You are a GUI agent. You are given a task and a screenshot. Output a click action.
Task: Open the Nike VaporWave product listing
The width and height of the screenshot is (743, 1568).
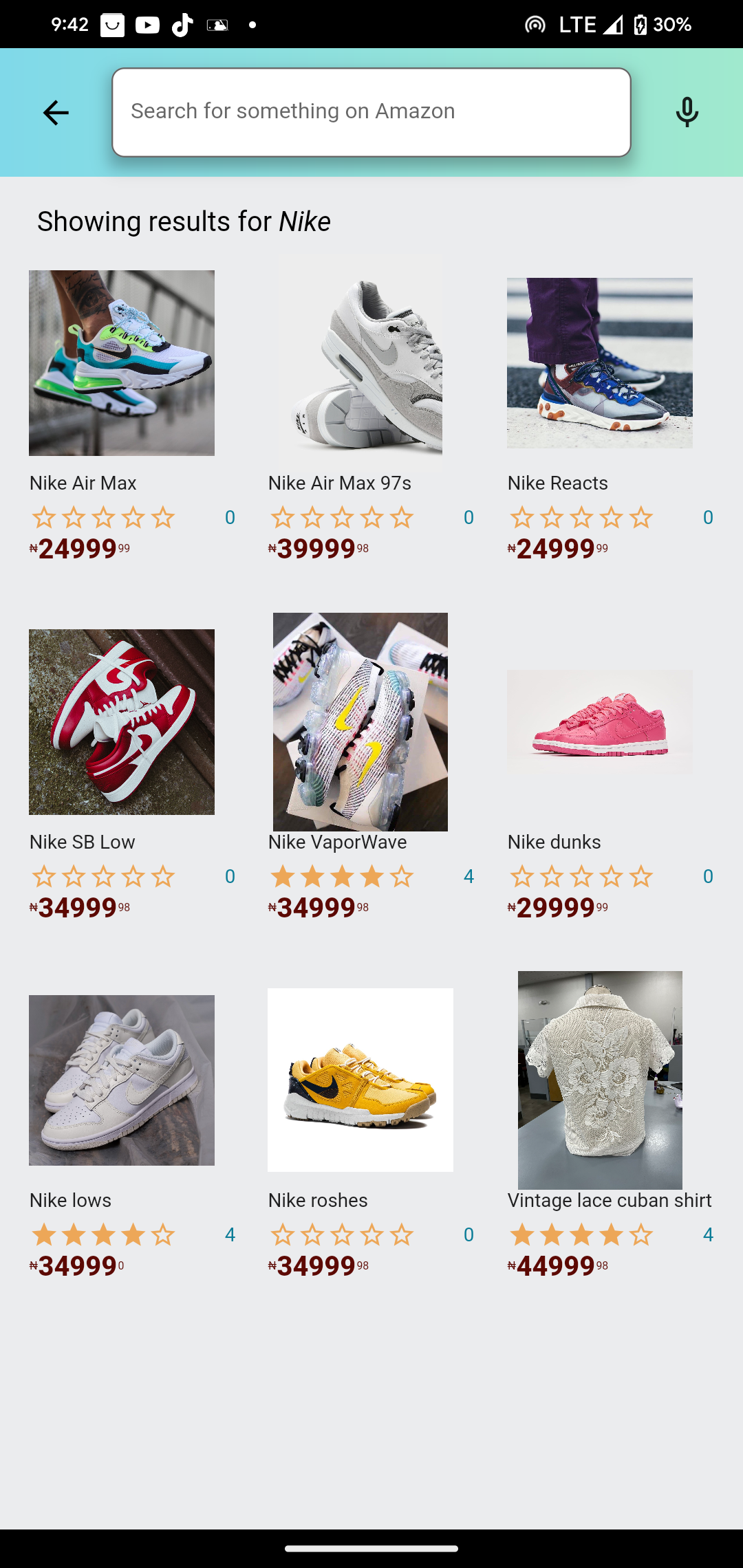pyautogui.click(x=358, y=721)
